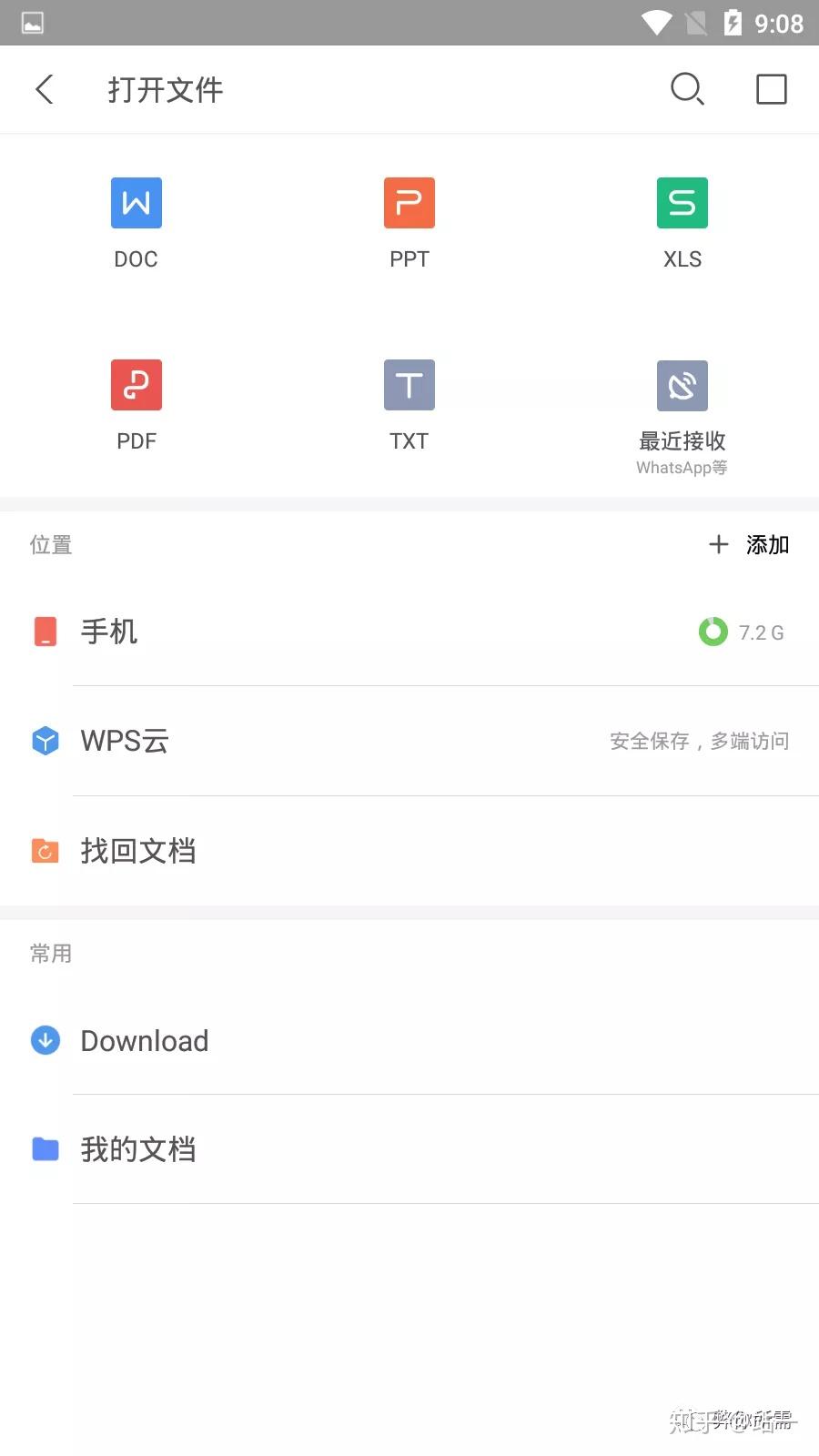
Task: Browse TXT files
Action: (409, 404)
